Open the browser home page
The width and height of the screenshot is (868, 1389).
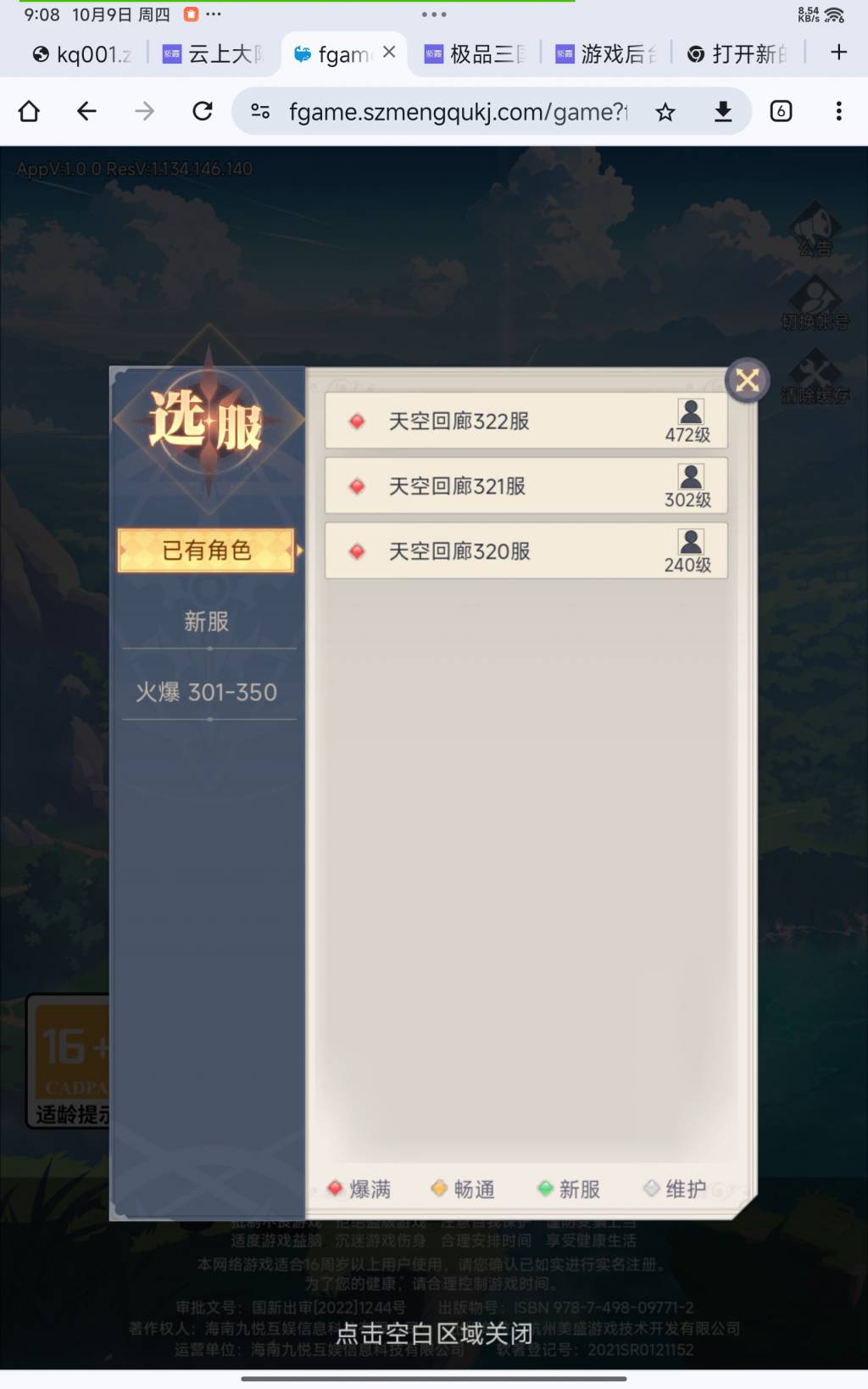(x=29, y=111)
